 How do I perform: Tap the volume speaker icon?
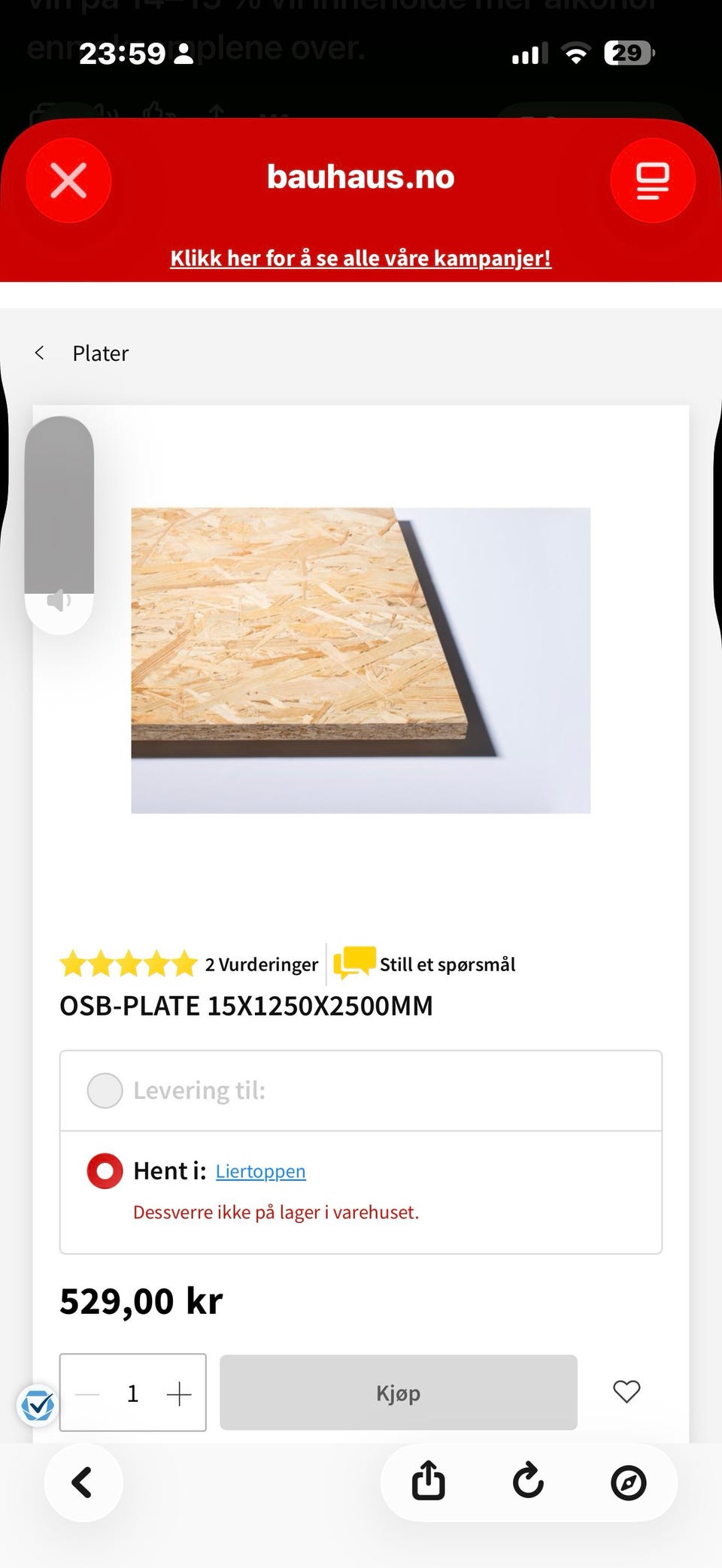(x=59, y=601)
